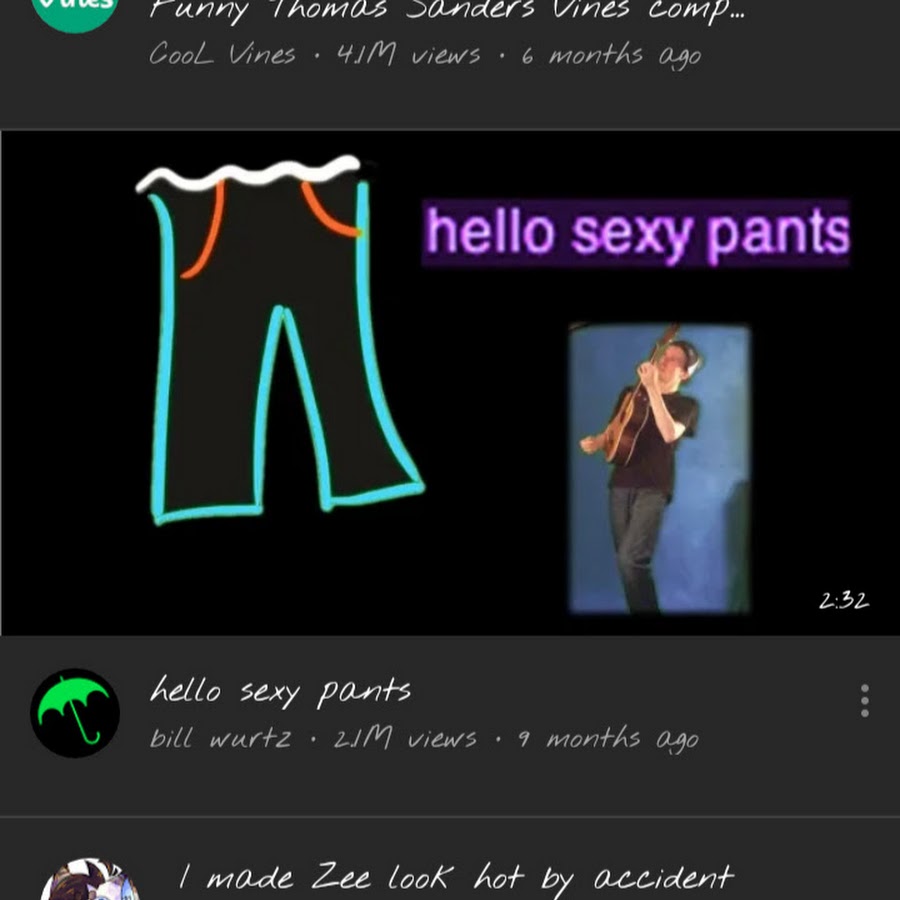The height and width of the screenshot is (900, 900).
Task: Open the overflow menu for hello sexy pants
Action: [864, 701]
